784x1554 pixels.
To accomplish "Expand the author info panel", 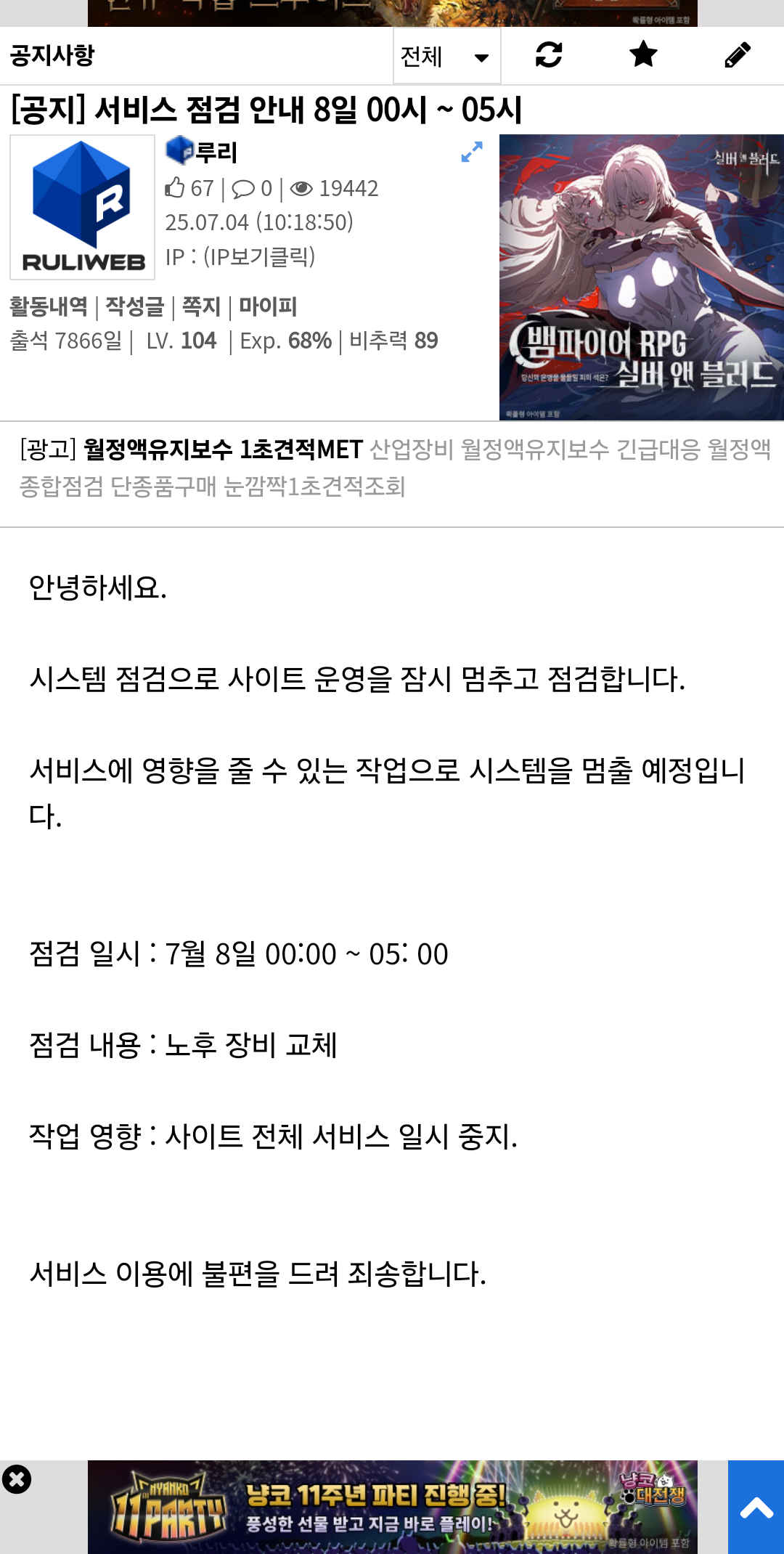I will pos(472,152).
